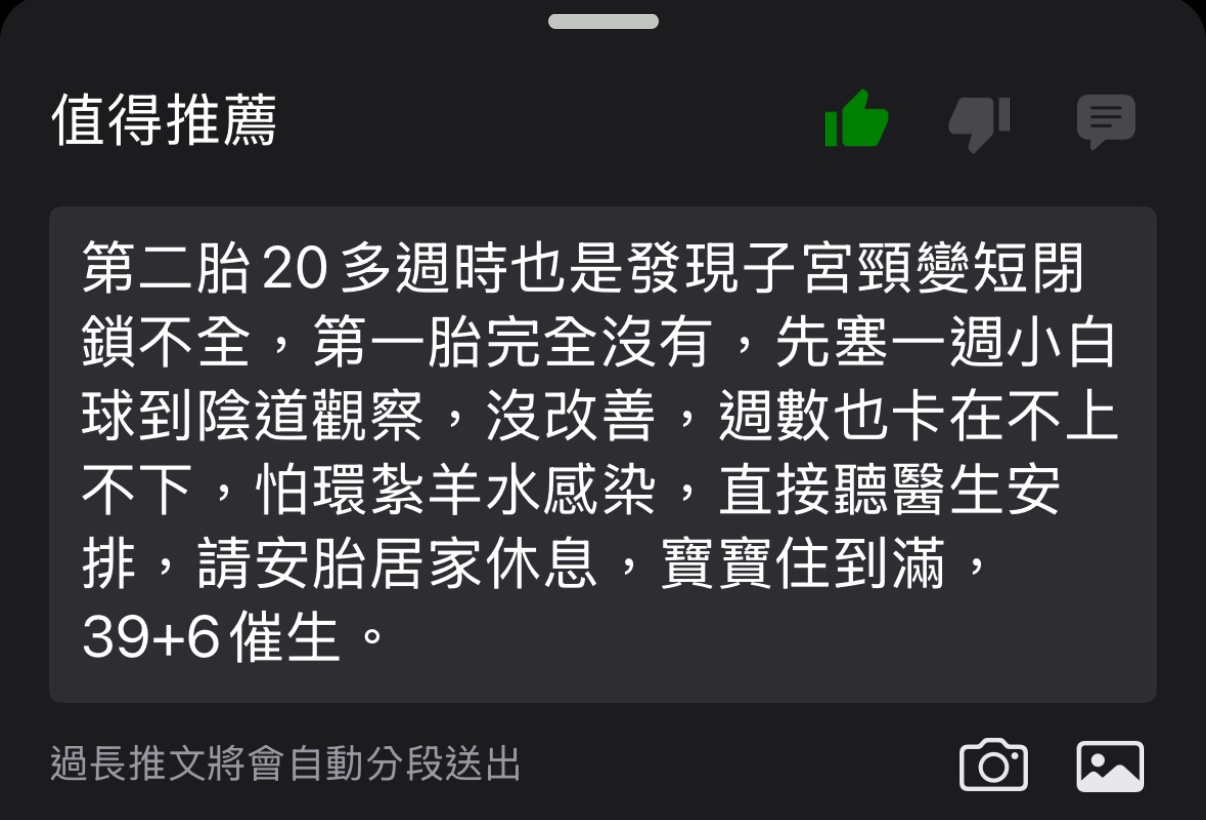The height and width of the screenshot is (820, 1206).
Task: Edit the comment text box
Action: point(602,455)
